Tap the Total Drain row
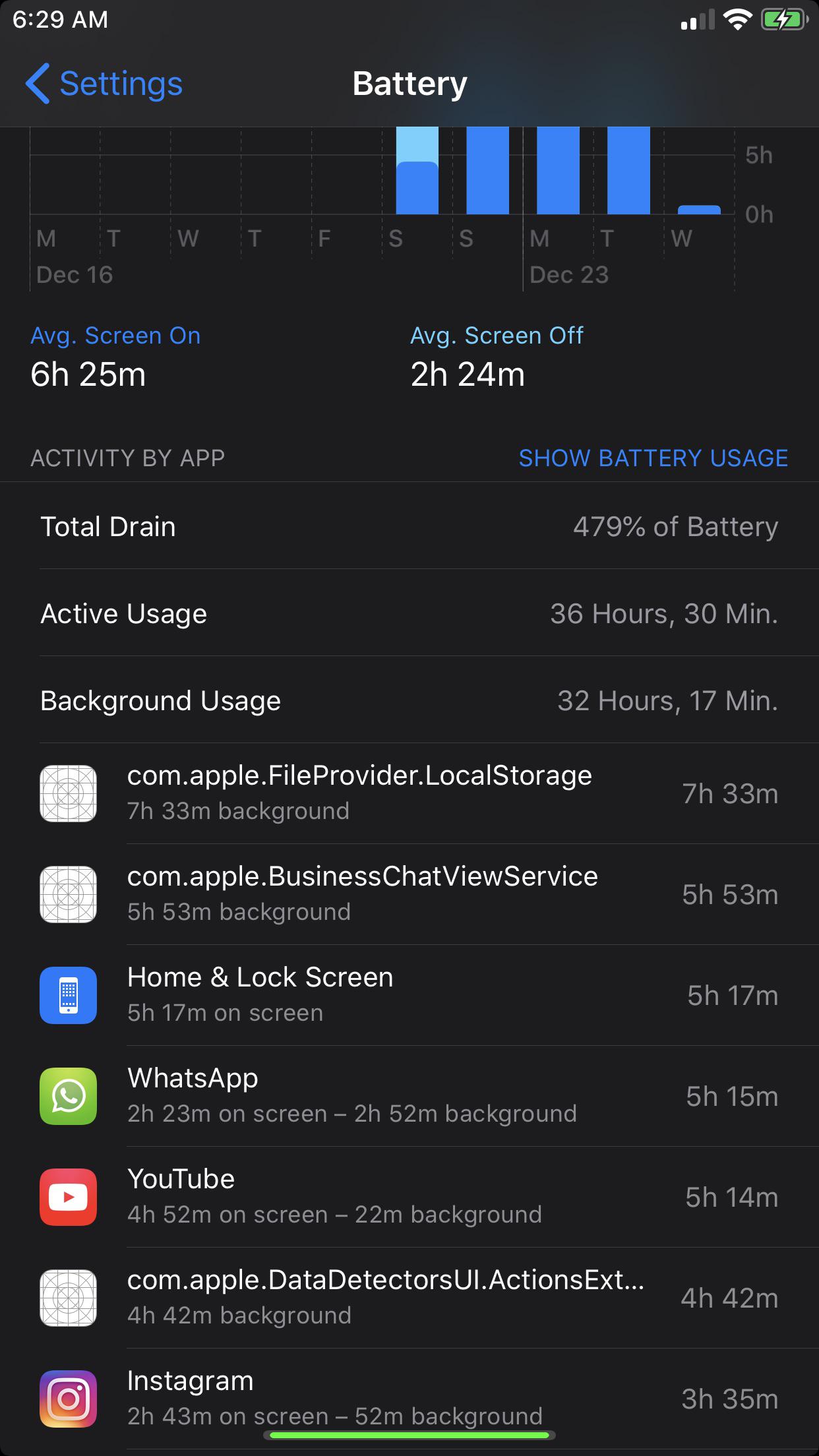The height and width of the screenshot is (1456, 819). click(x=409, y=526)
